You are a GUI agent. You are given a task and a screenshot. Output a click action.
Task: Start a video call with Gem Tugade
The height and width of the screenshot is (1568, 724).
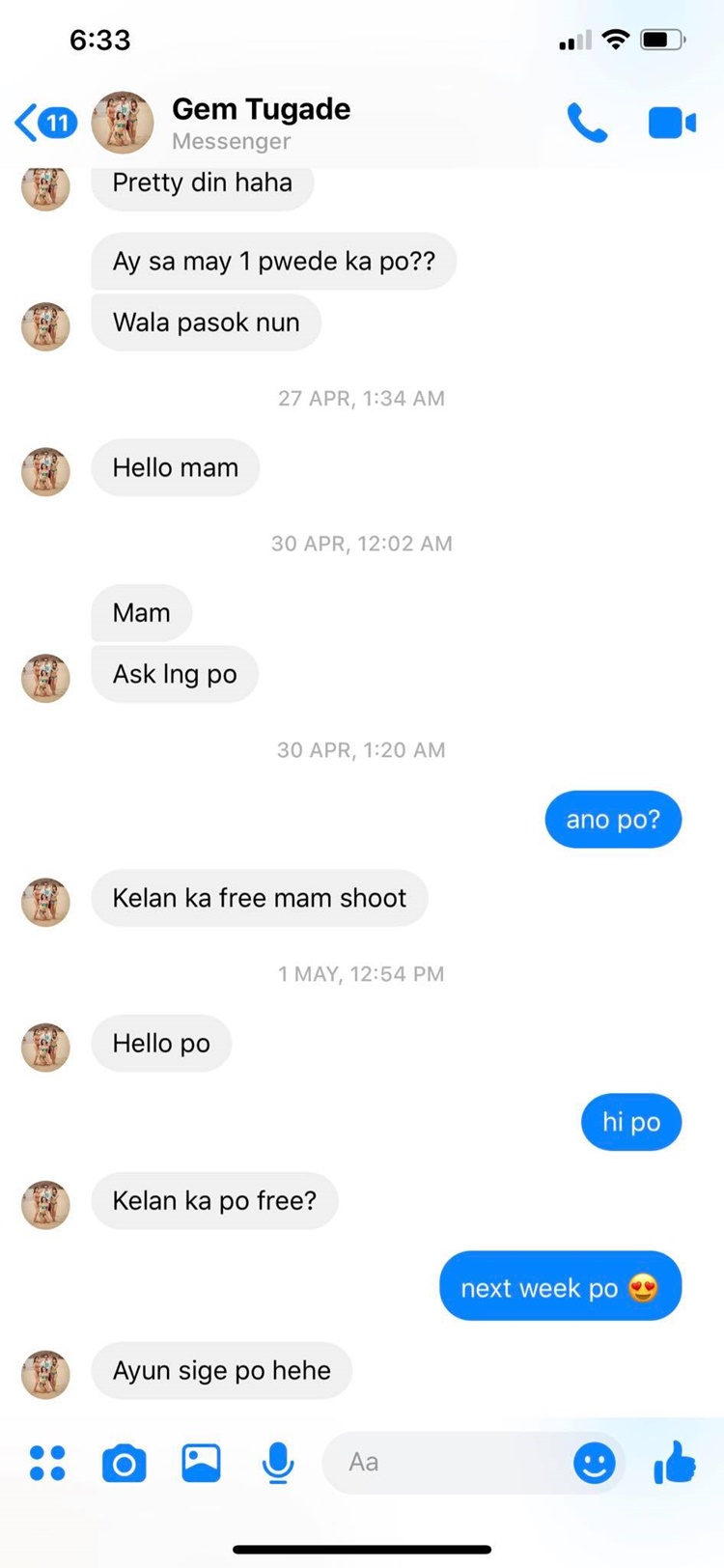tap(672, 123)
